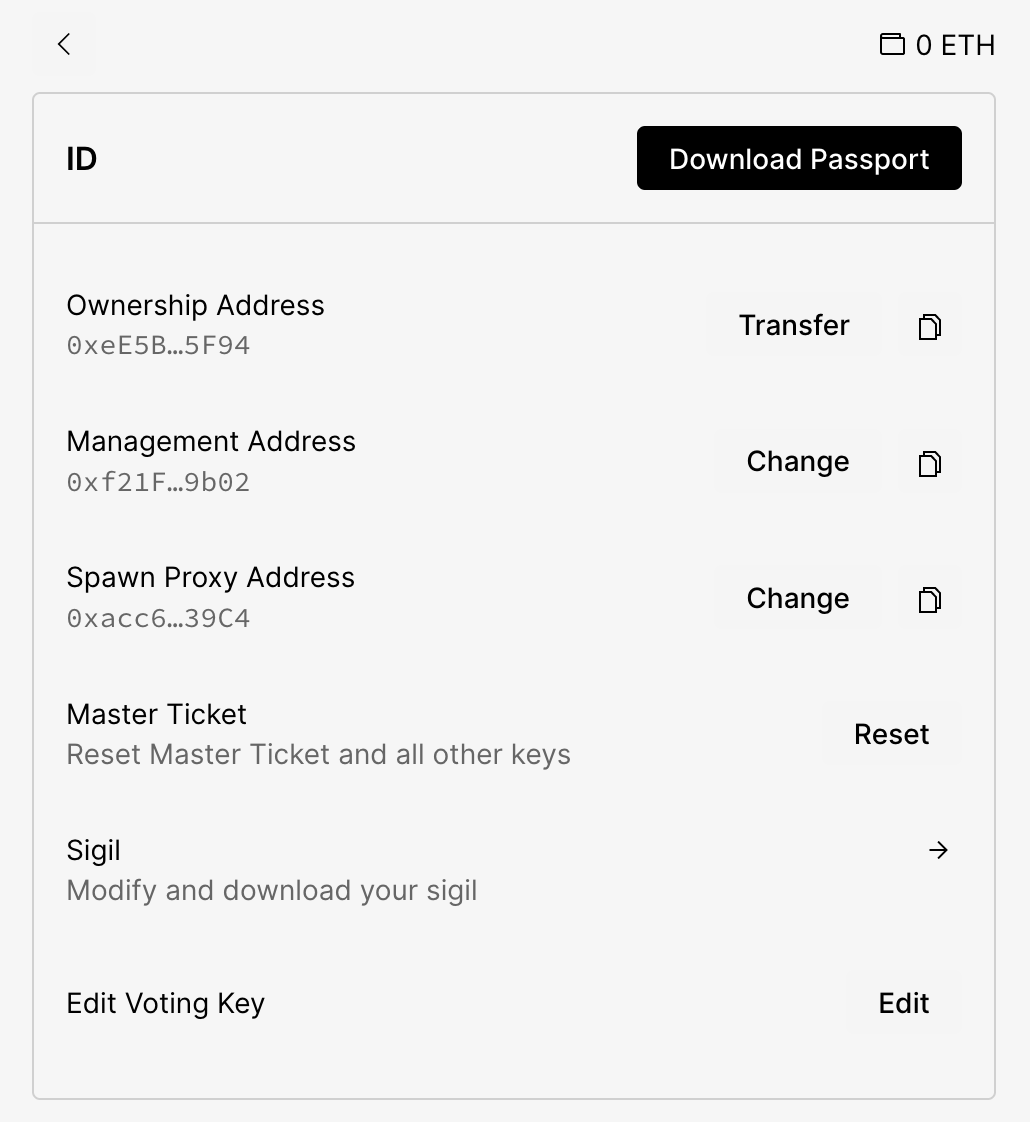This screenshot has height=1122, width=1030.
Task: Change the Management Address
Action: (x=797, y=462)
